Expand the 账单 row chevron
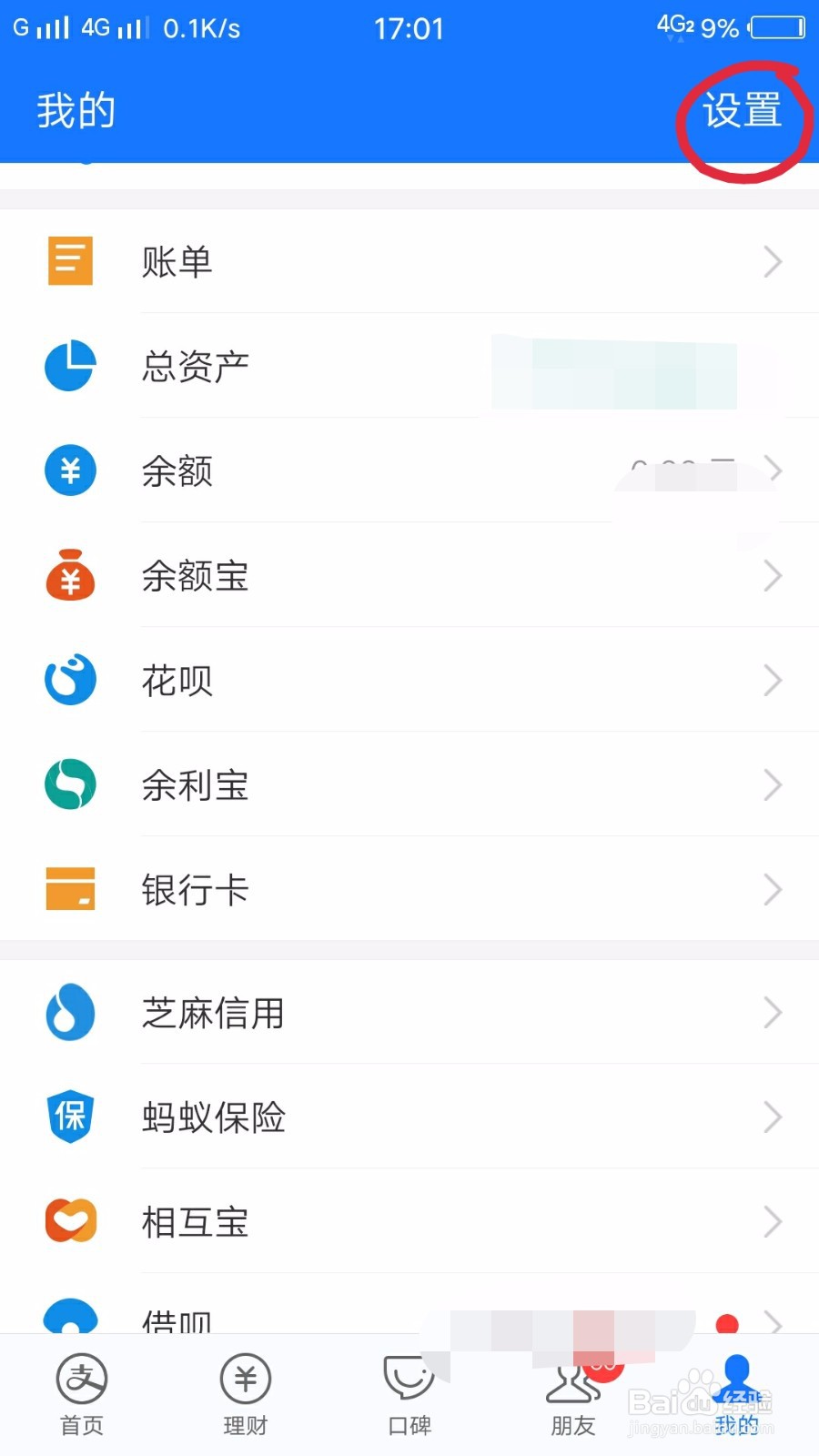 pos(773,261)
